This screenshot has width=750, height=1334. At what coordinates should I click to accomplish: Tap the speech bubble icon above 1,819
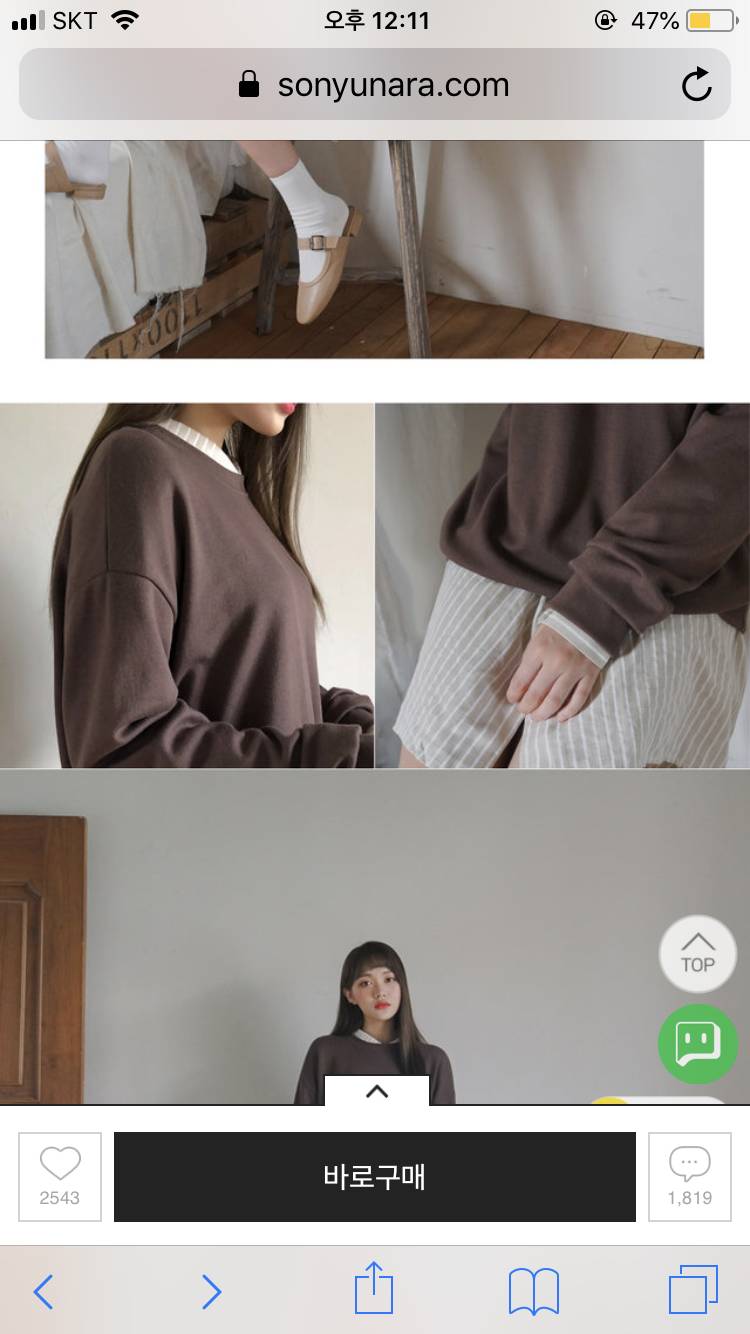point(689,1161)
